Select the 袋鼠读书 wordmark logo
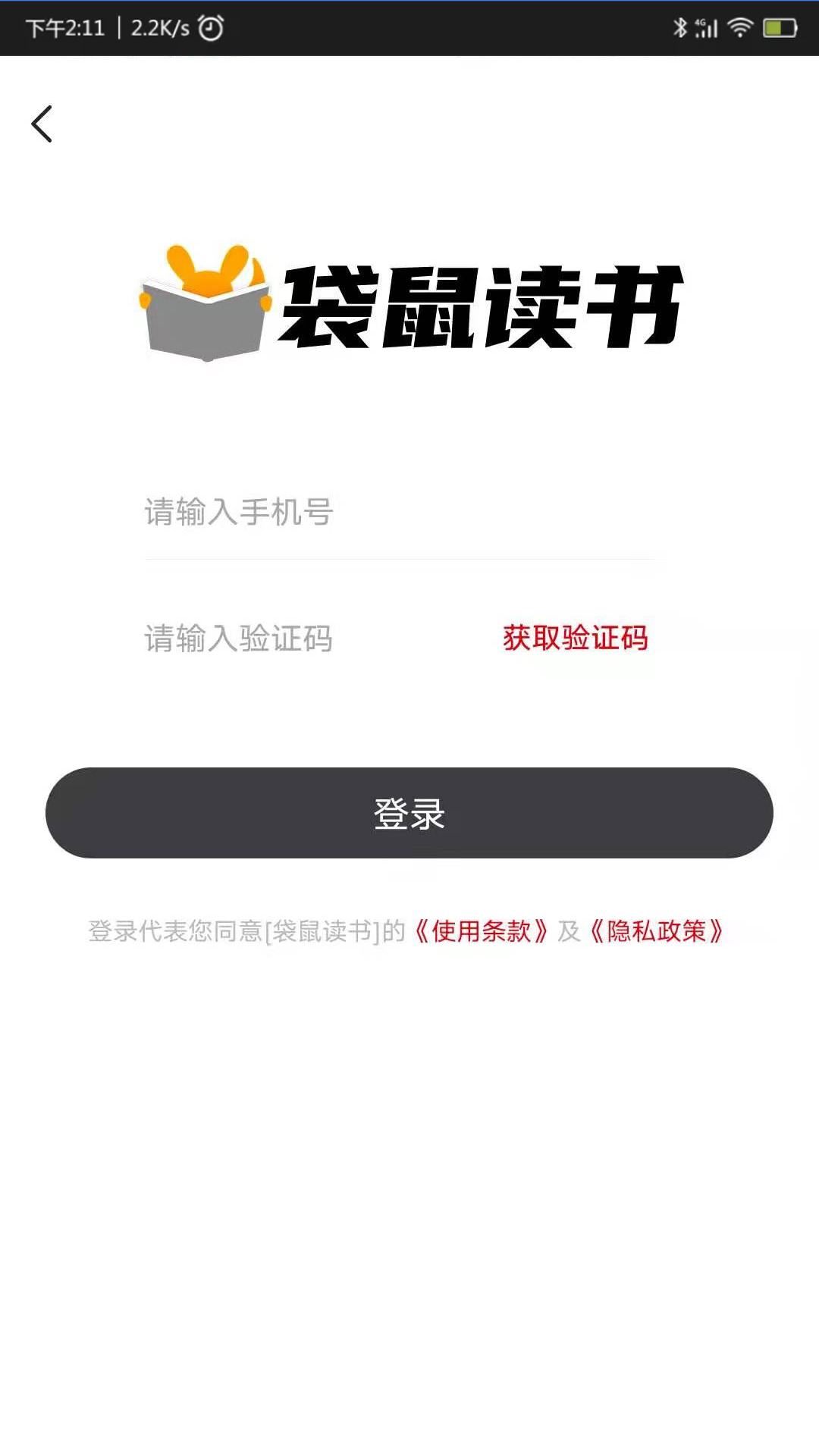Image resolution: width=819 pixels, height=1456 pixels. point(485,303)
